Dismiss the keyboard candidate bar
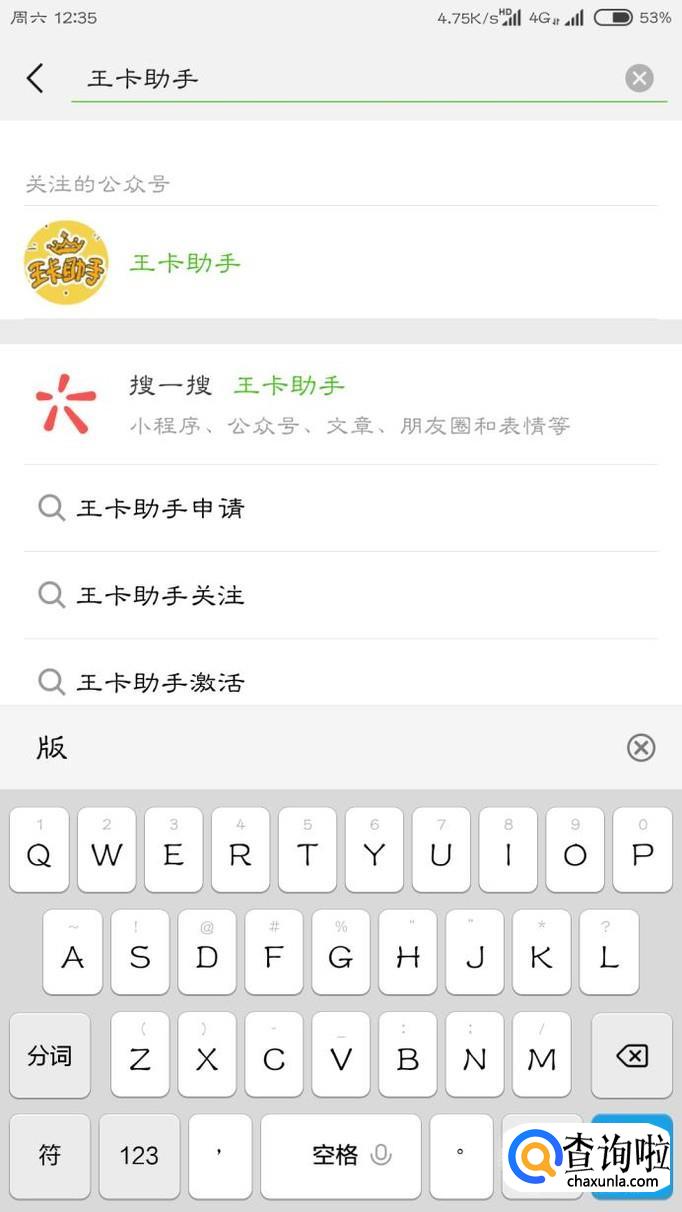Image resolution: width=682 pixels, height=1212 pixels. click(x=640, y=747)
